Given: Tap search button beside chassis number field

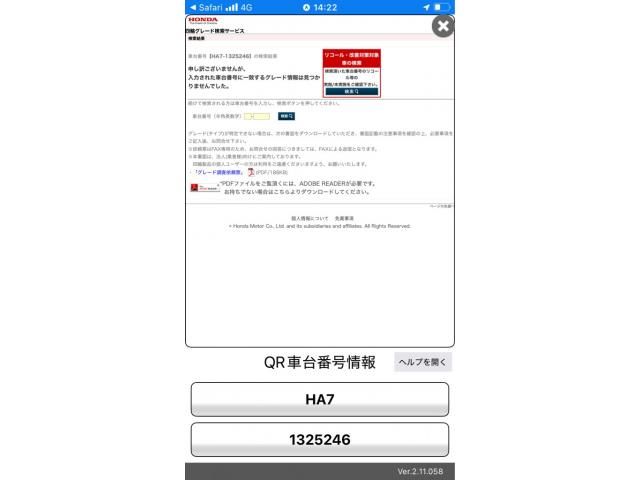Looking at the screenshot, I should [x=286, y=116].
